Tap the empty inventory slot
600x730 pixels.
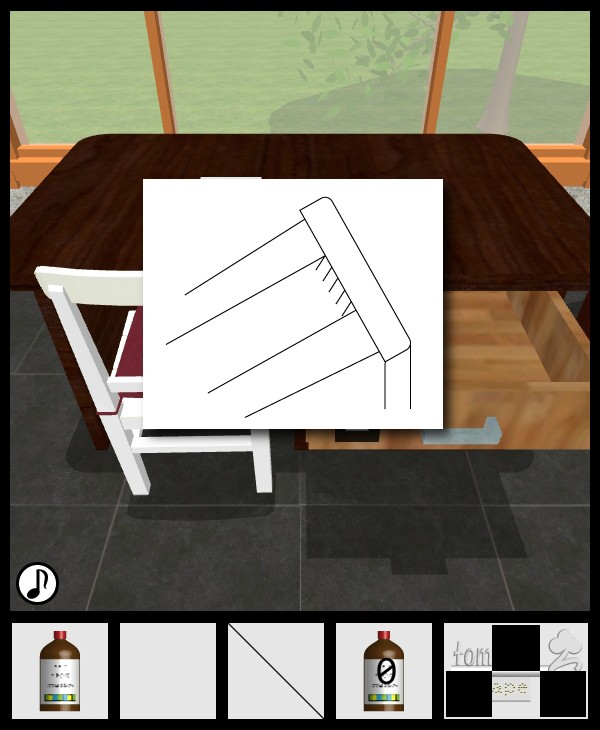click(168, 671)
